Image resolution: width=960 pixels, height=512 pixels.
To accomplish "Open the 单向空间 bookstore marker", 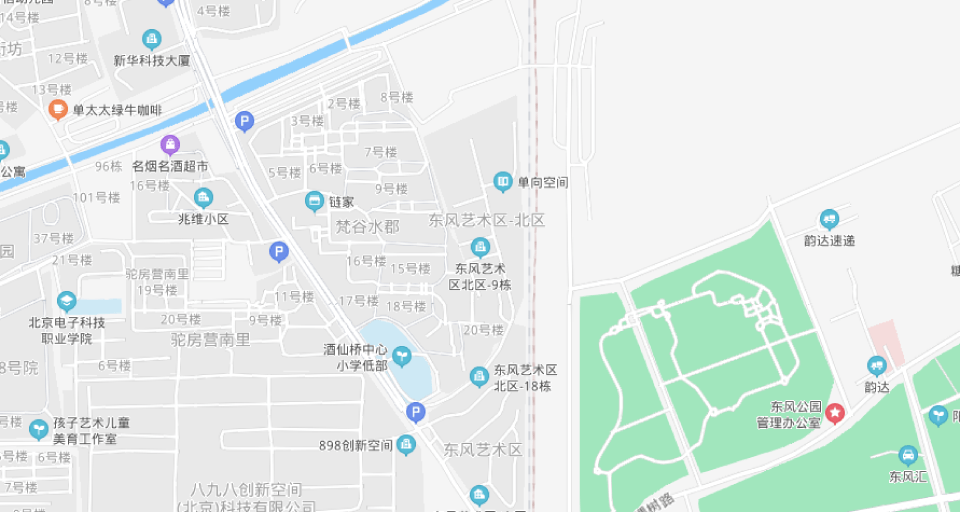I will tap(503, 182).
